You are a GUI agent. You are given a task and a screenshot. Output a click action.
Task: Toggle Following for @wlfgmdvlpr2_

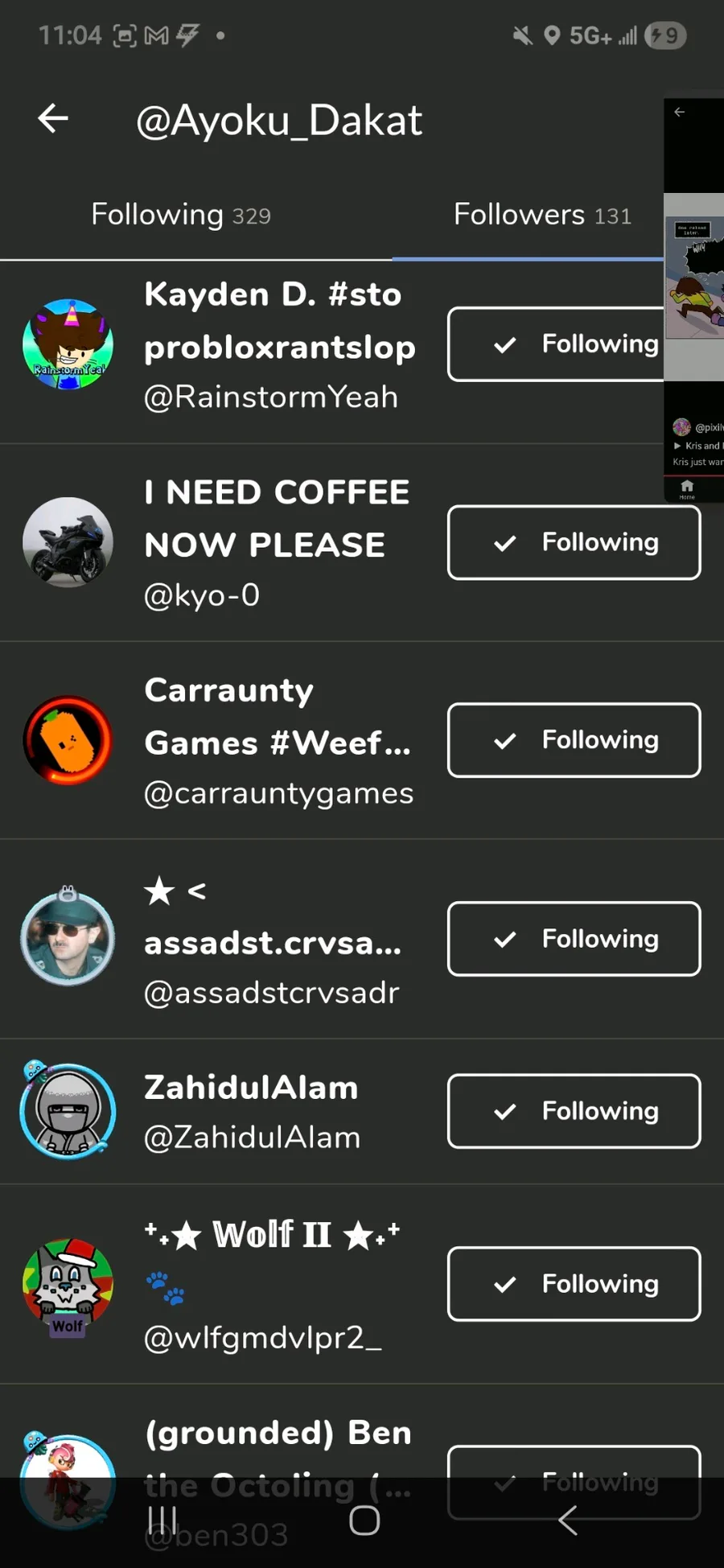point(574,1284)
